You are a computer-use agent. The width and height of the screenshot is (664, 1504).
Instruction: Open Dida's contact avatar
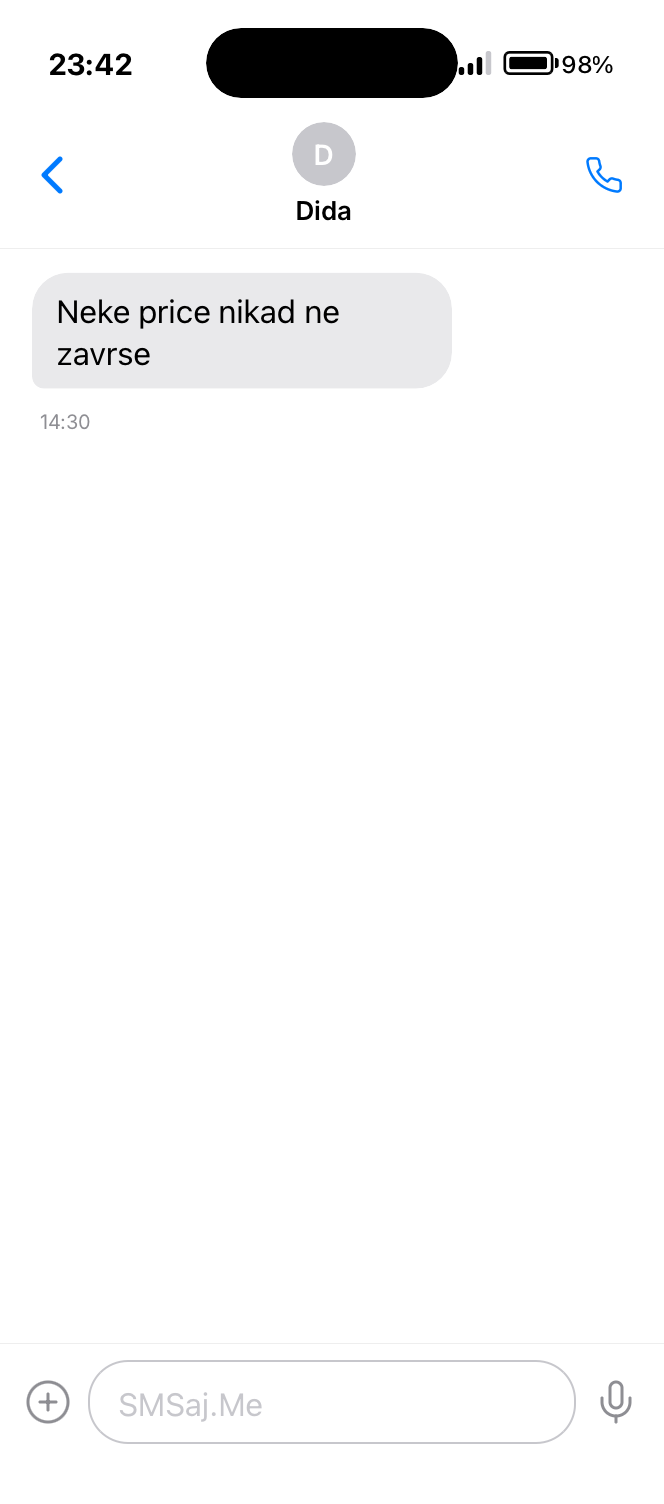coord(323,155)
